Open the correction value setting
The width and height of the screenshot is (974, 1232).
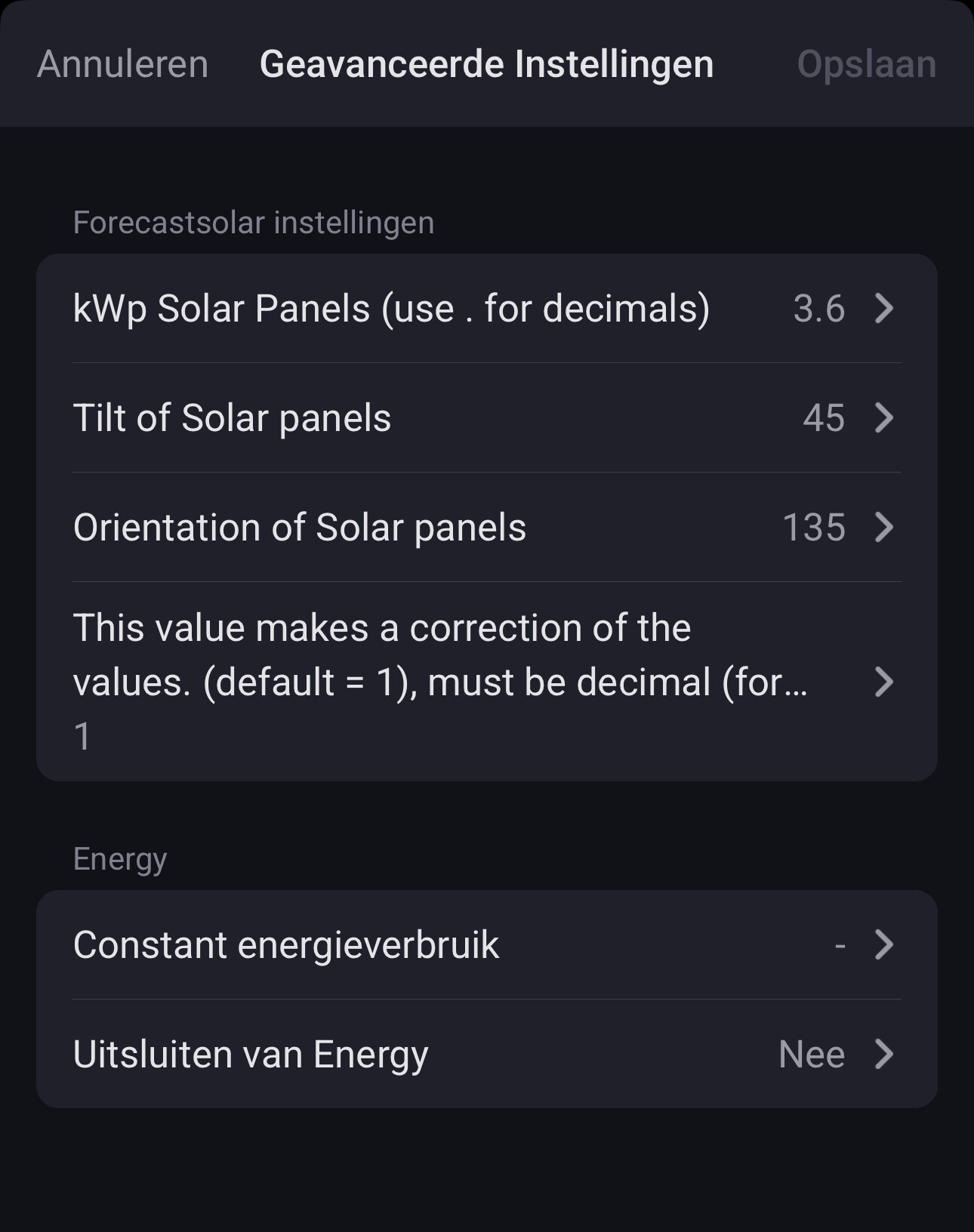(486, 682)
